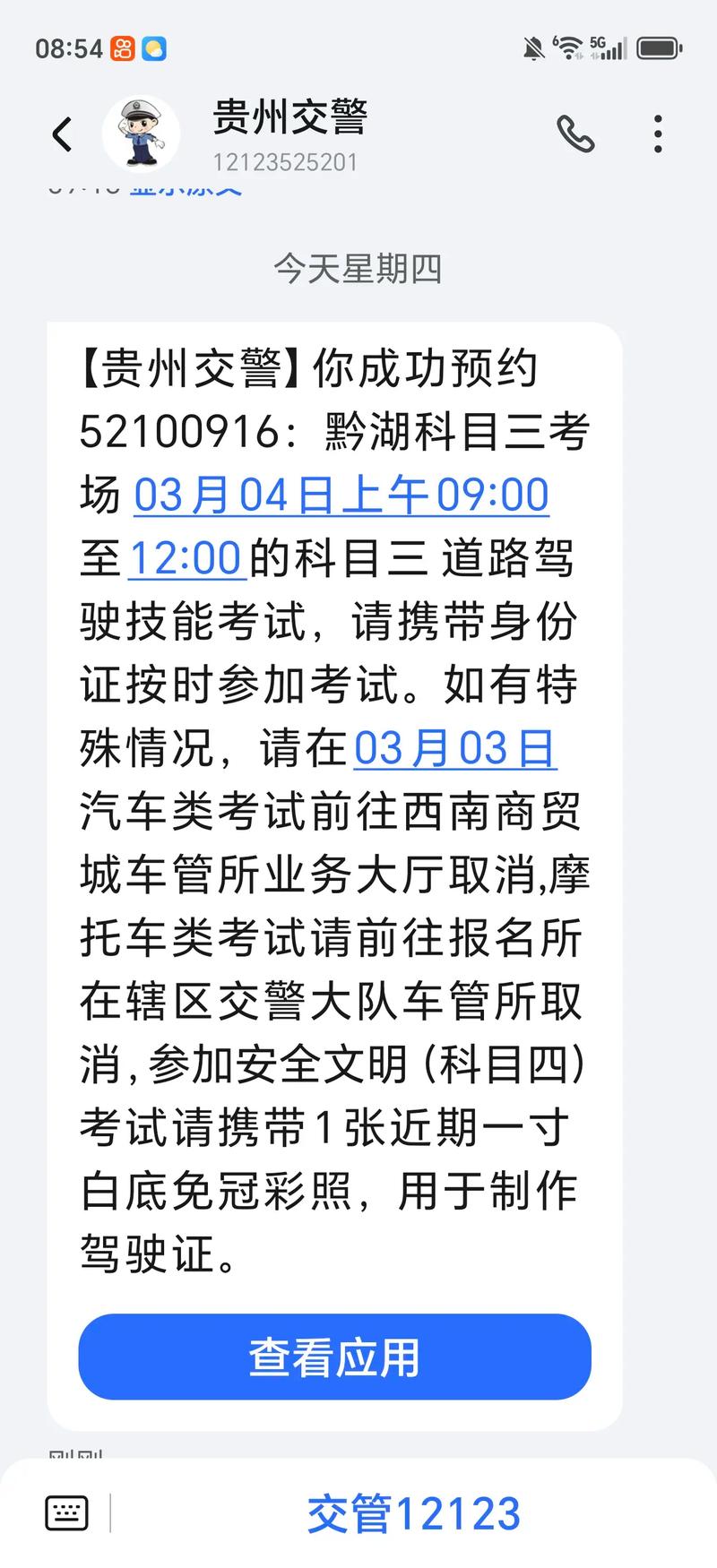
Task: Tap the 03月04日上午09:00 date link
Action: click(341, 495)
